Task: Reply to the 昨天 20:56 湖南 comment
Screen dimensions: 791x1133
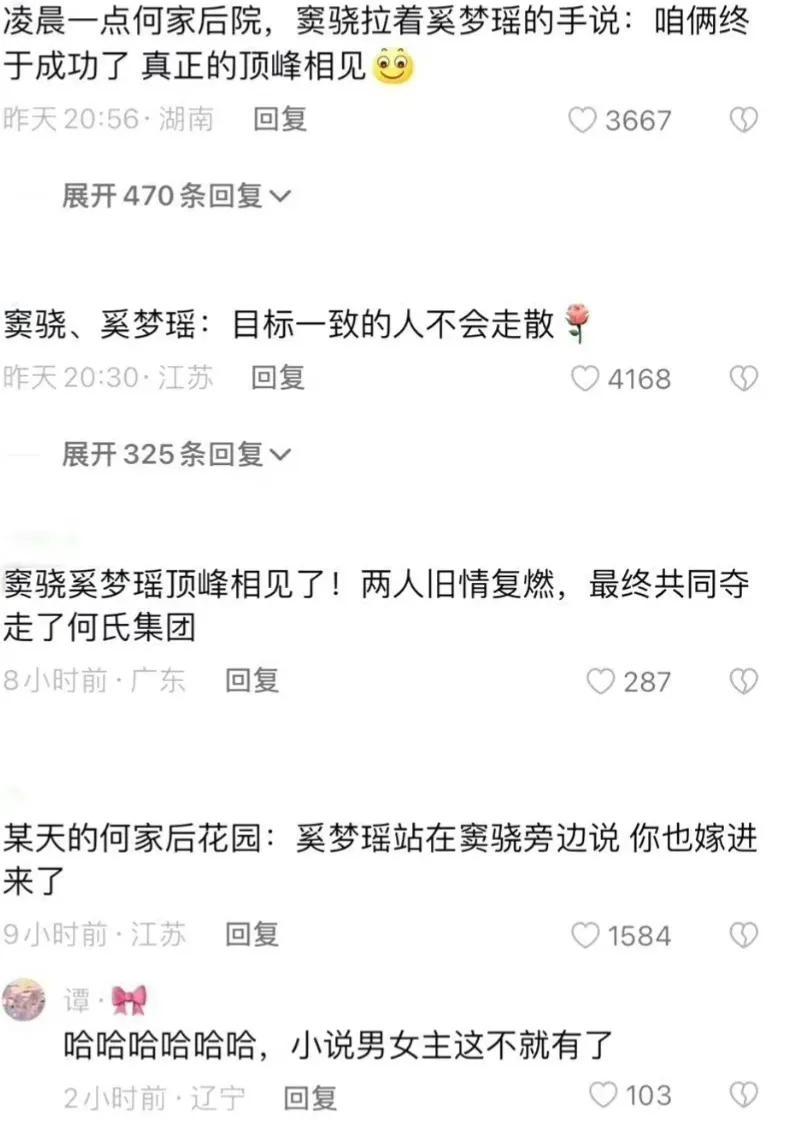Action: pyautogui.click(x=280, y=120)
